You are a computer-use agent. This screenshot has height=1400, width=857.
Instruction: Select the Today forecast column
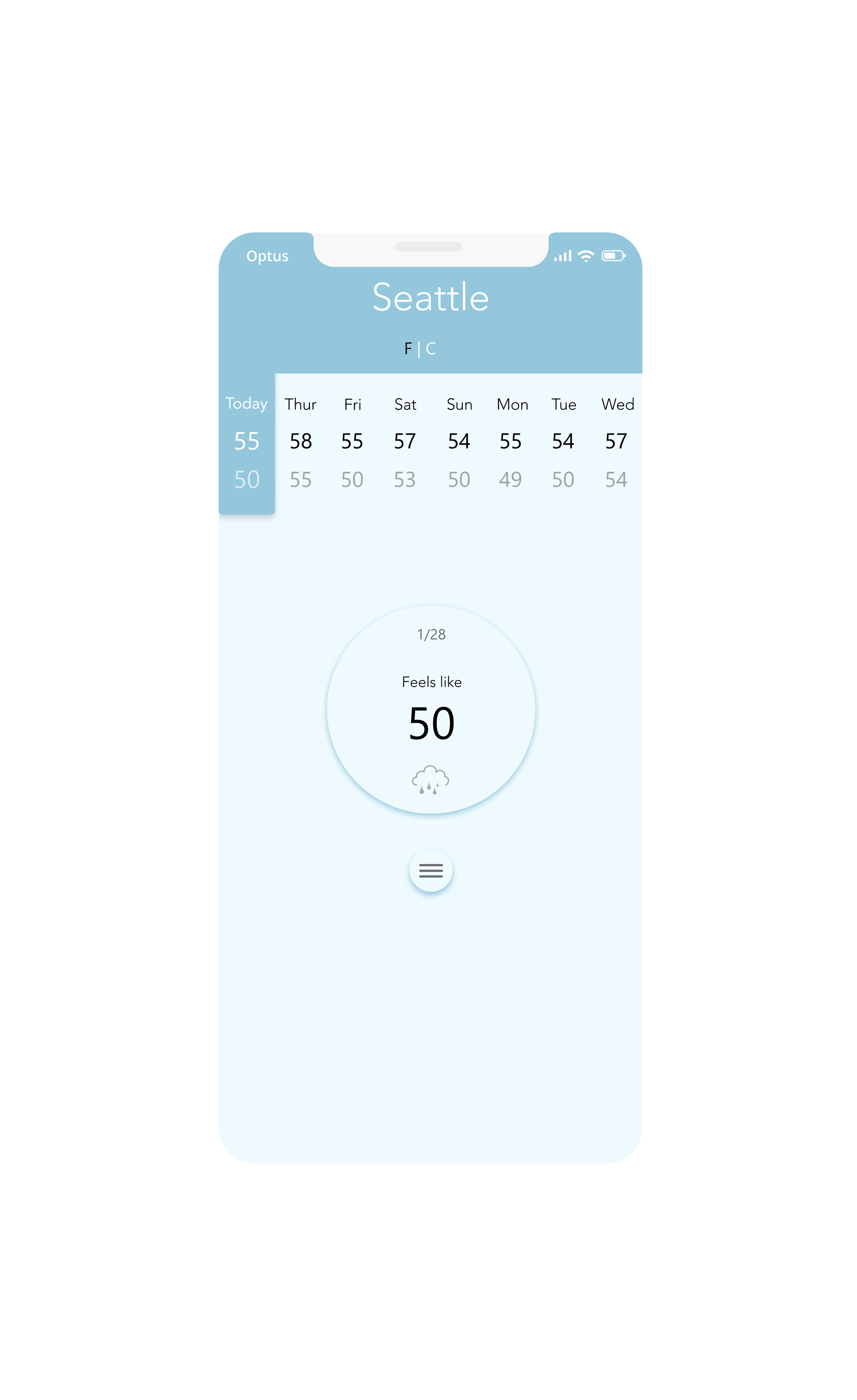[x=246, y=444]
